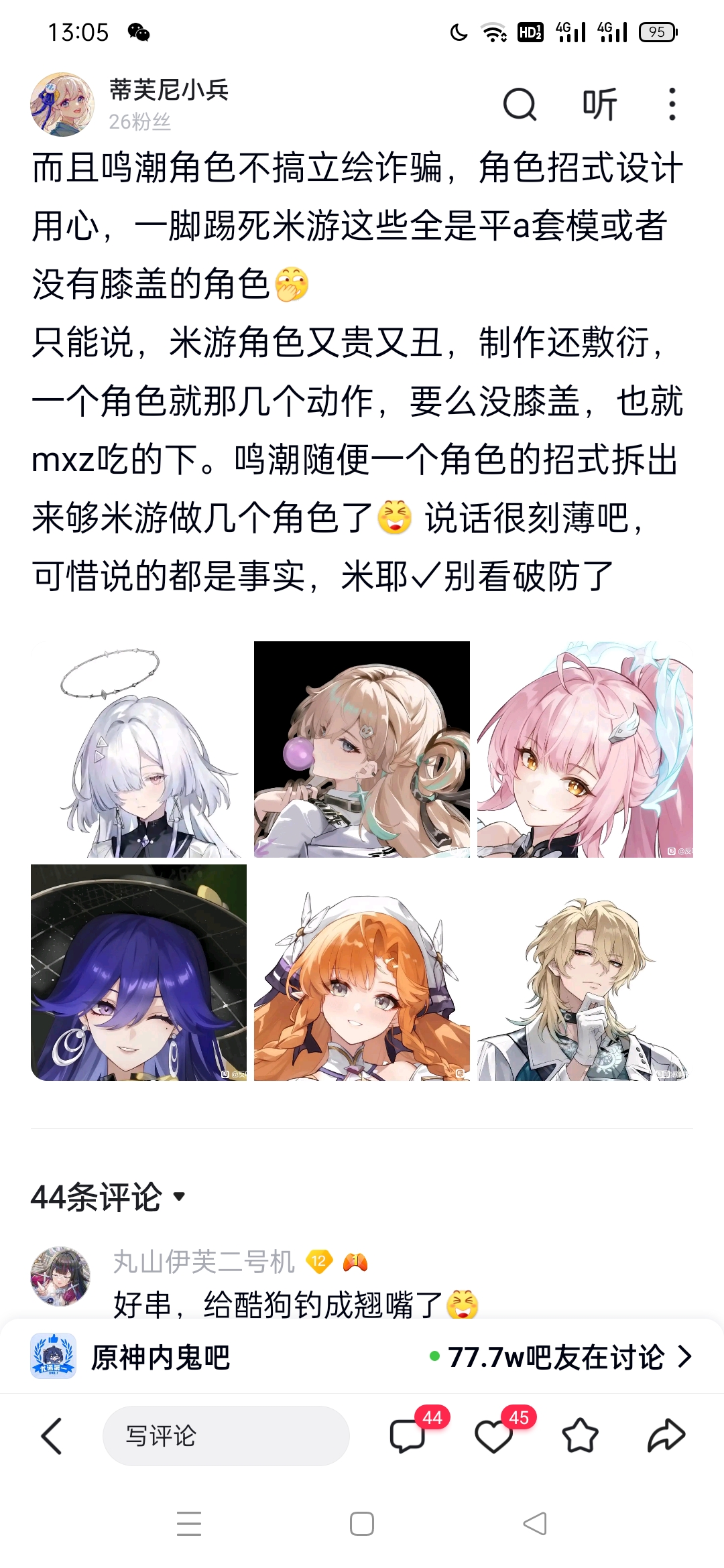The height and width of the screenshot is (1568, 724).
Task: Favorite the post with the star icon
Action: tap(580, 1435)
